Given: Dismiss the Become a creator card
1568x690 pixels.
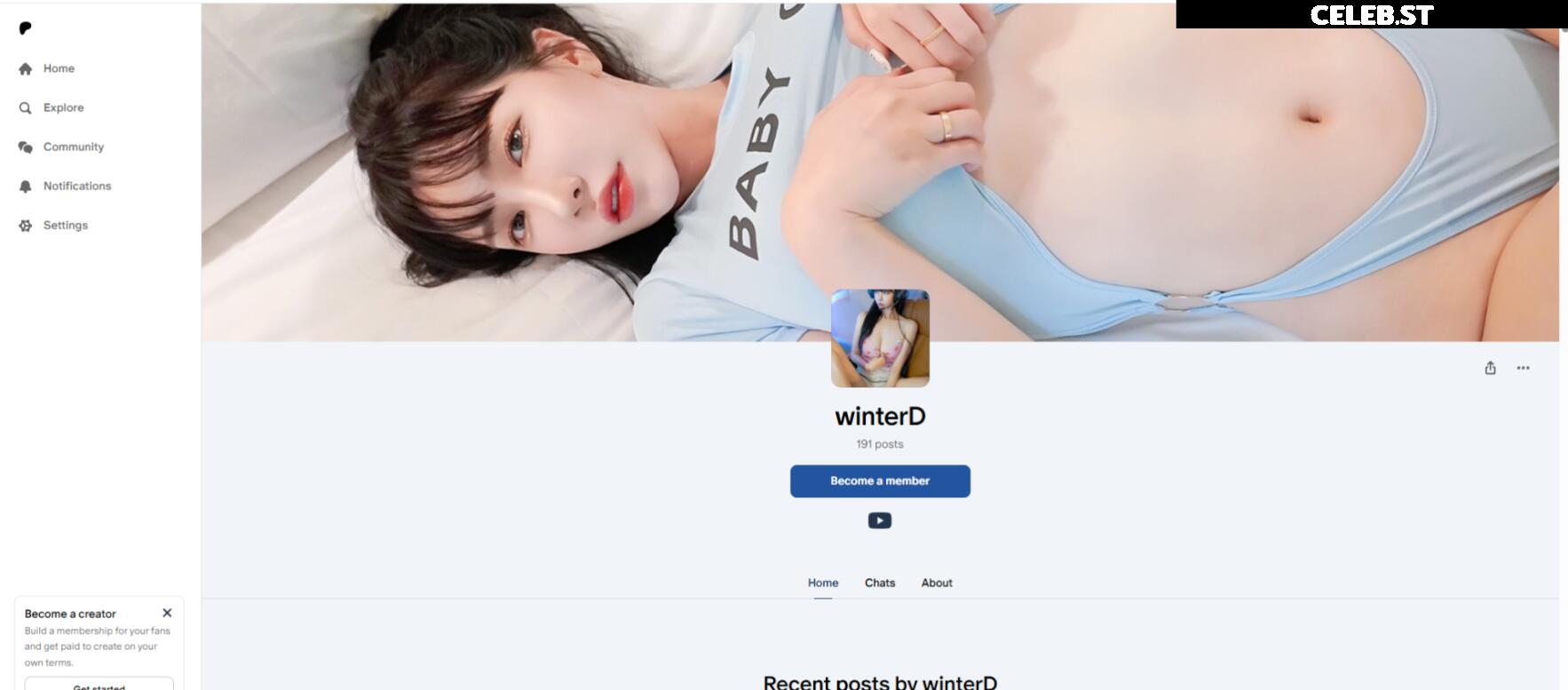Looking at the screenshot, I should point(167,613).
